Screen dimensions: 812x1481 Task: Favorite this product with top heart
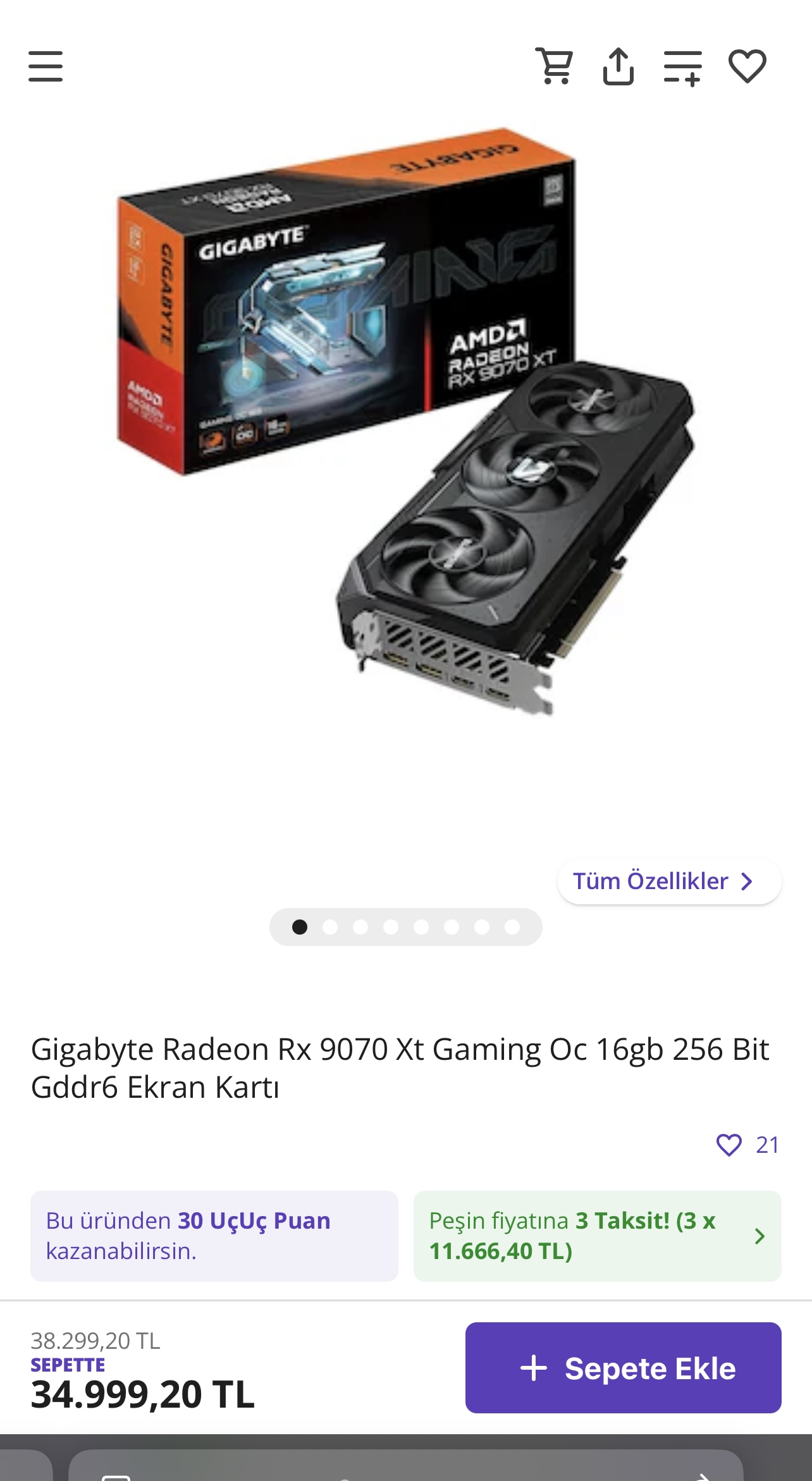click(x=747, y=66)
